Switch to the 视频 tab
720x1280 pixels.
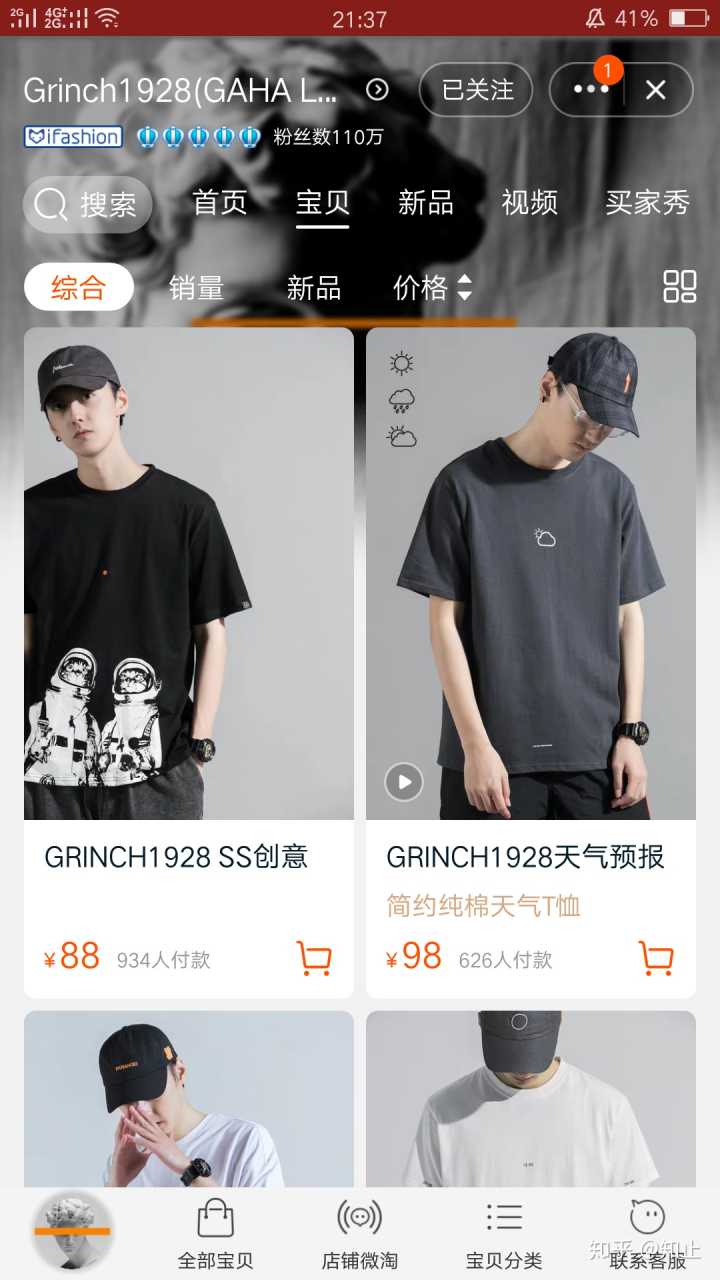tap(529, 203)
